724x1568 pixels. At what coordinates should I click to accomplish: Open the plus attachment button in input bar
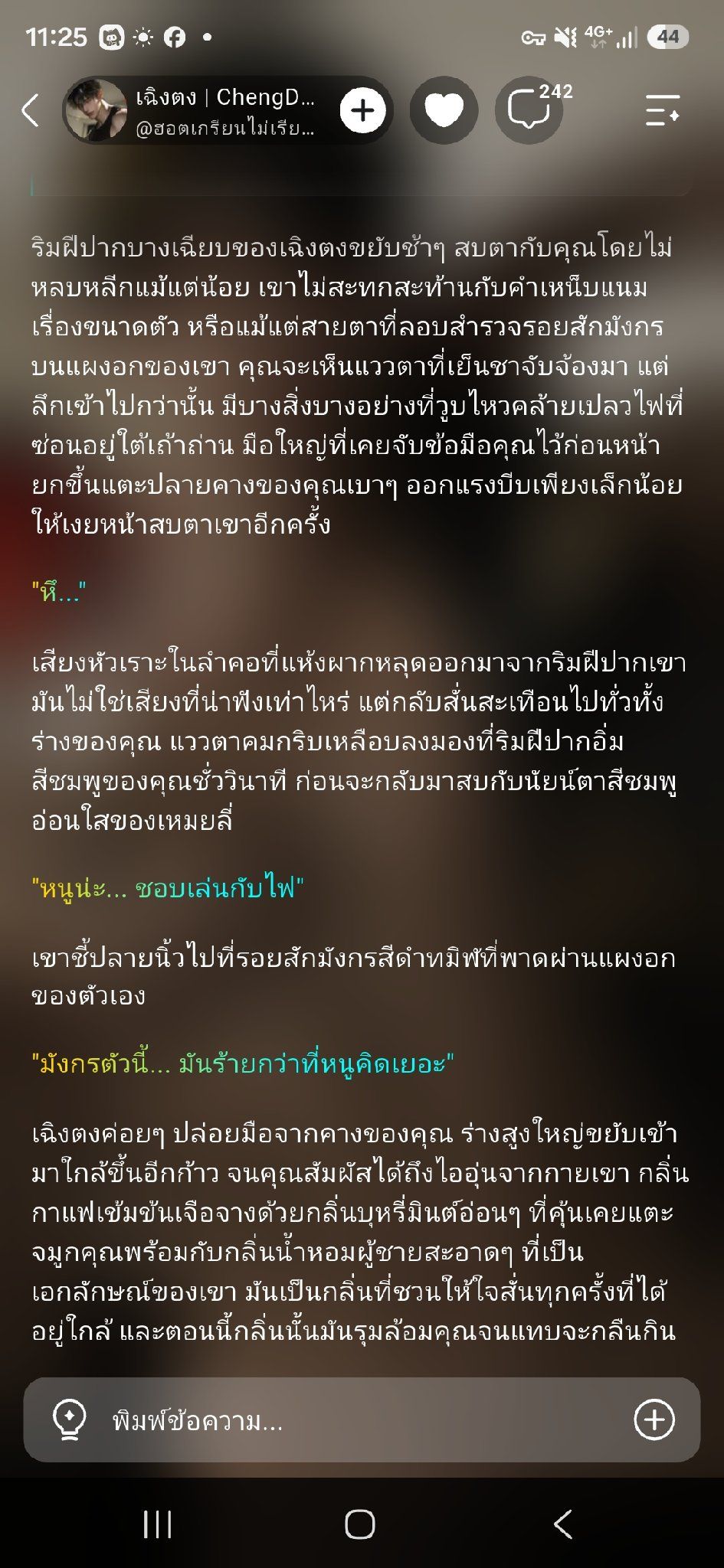(x=654, y=1420)
